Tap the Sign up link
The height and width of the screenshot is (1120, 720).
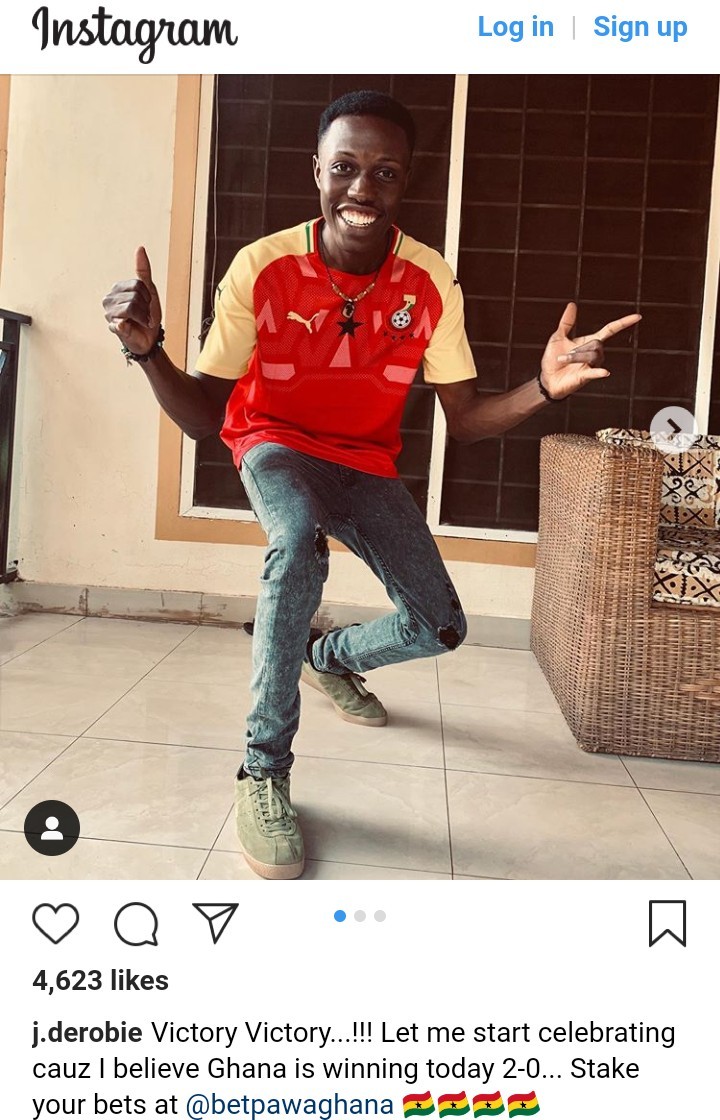[640, 27]
